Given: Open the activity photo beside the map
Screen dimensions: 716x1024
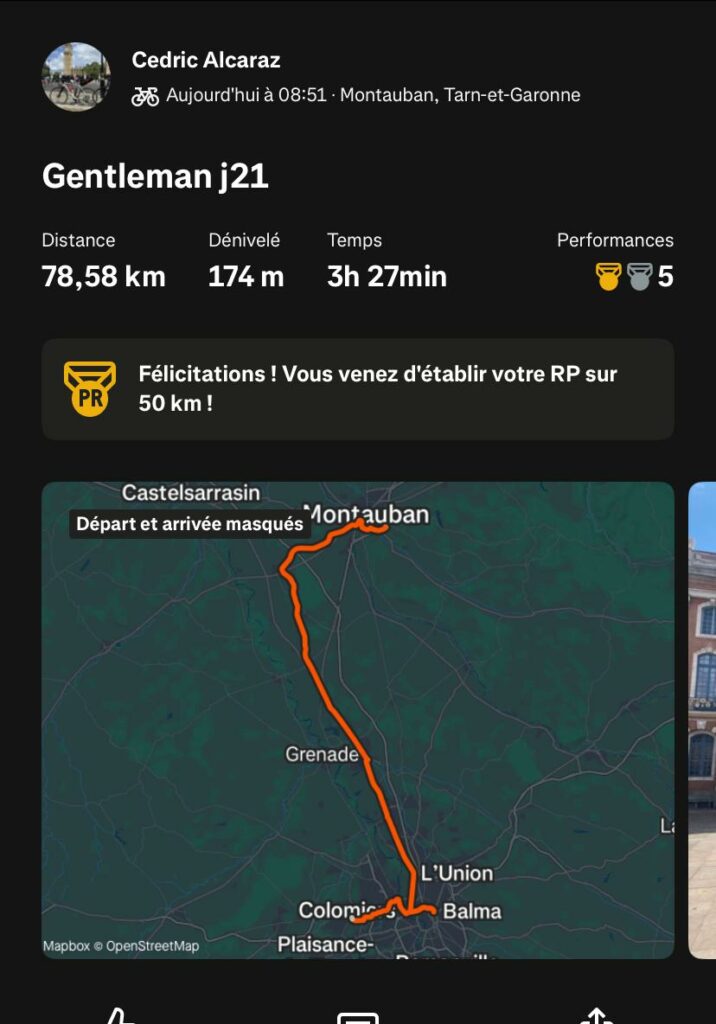Looking at the screenshot, I should tap(702, 720).
